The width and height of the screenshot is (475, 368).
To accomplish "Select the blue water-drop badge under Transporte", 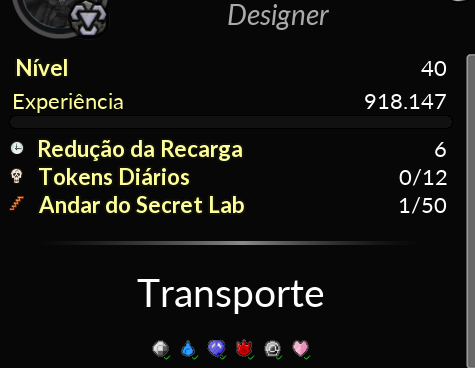I will 188,349.
